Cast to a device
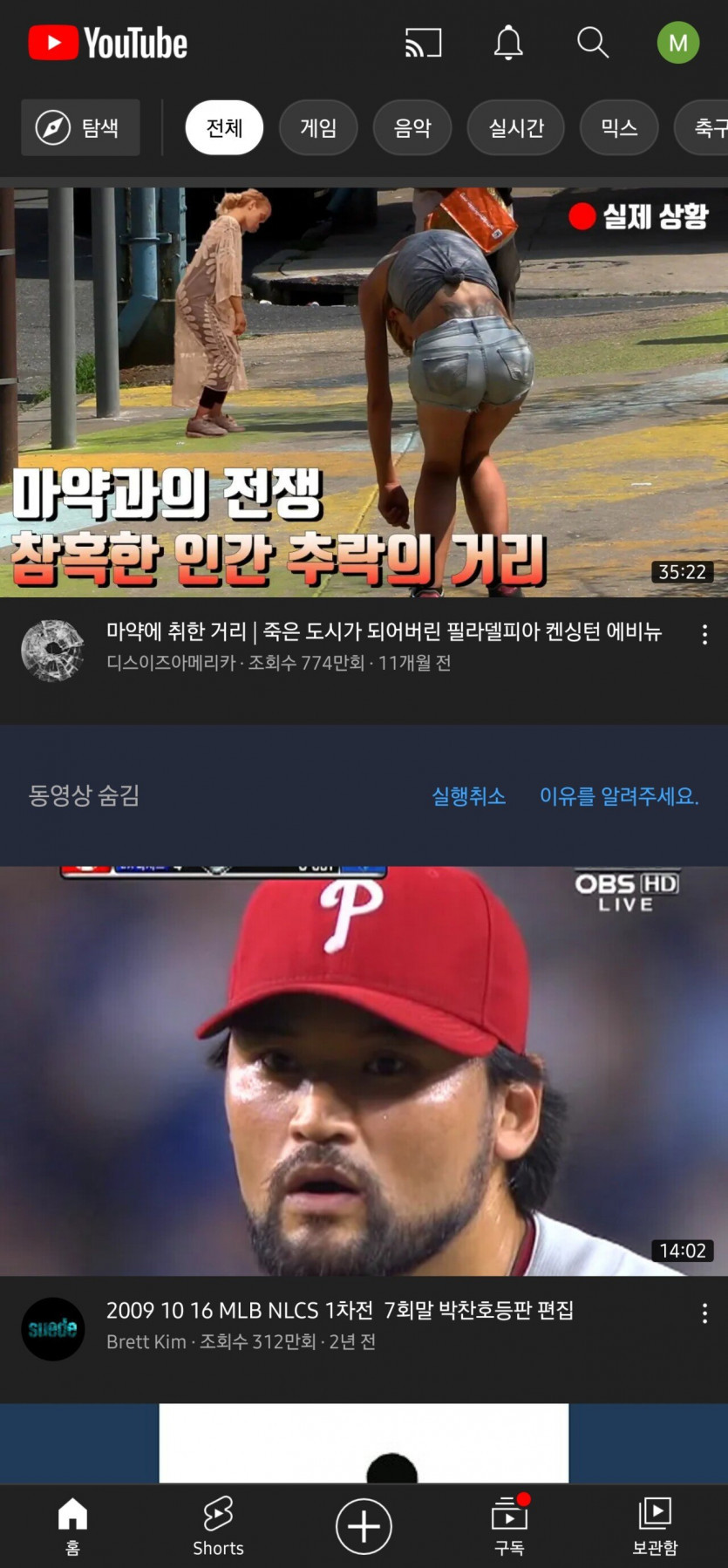The width and height of the screenshot is (728, 1568). click(423, 43)
